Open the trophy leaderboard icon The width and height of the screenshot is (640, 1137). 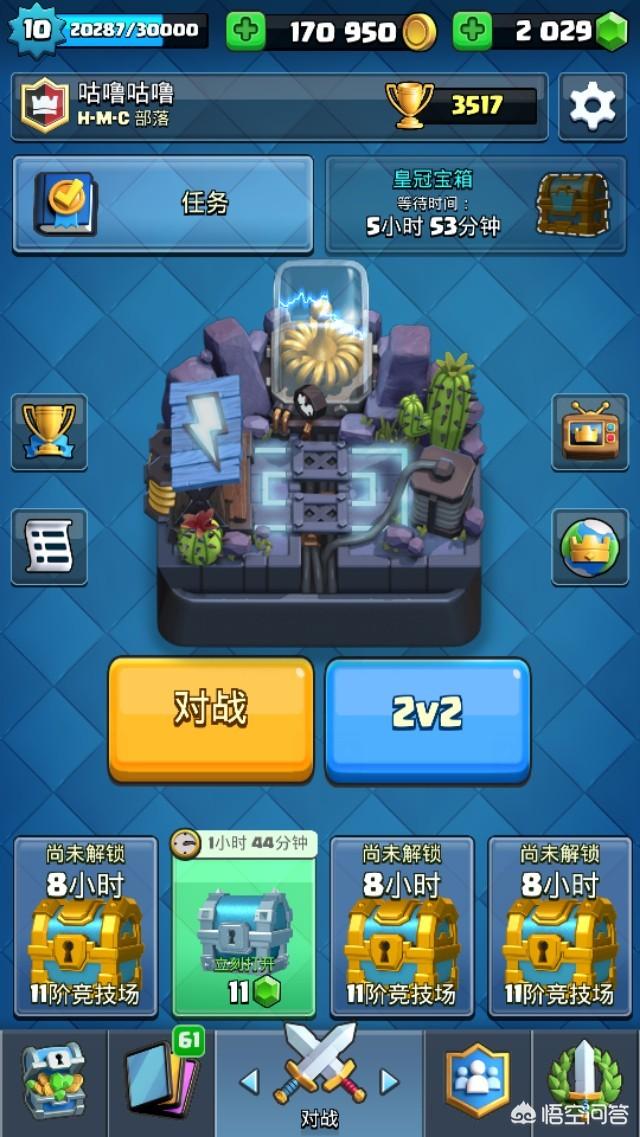pos(49,432)
